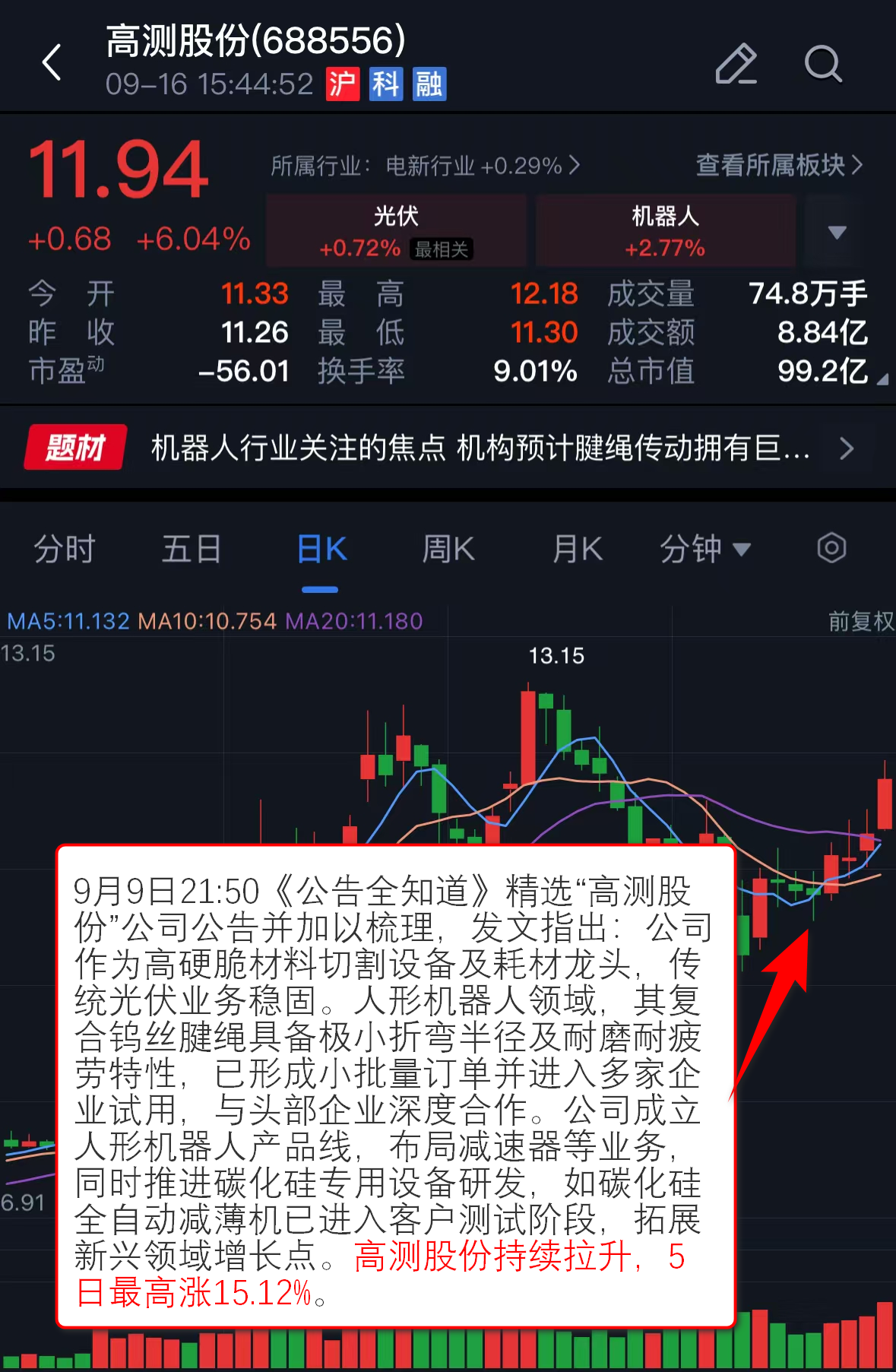Open 查看所属板块 link
Image resolution: width=896 pixels, height=1372 pixels.
click(x=778, y=165)
